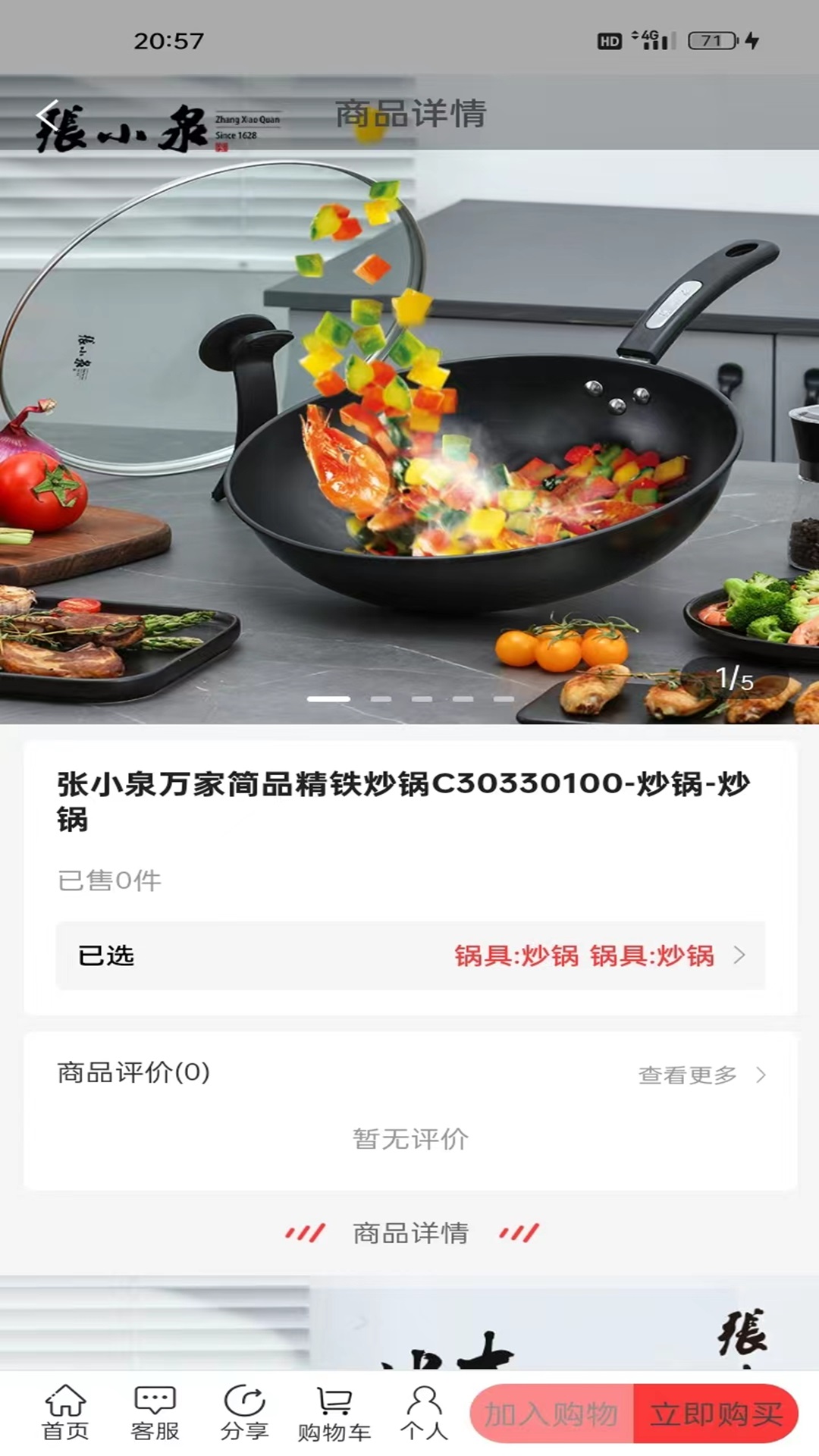The width and height of the screenshot is (819, 1456).
Task: Add the wok with 加入购物
Action: coord(552,1414)
